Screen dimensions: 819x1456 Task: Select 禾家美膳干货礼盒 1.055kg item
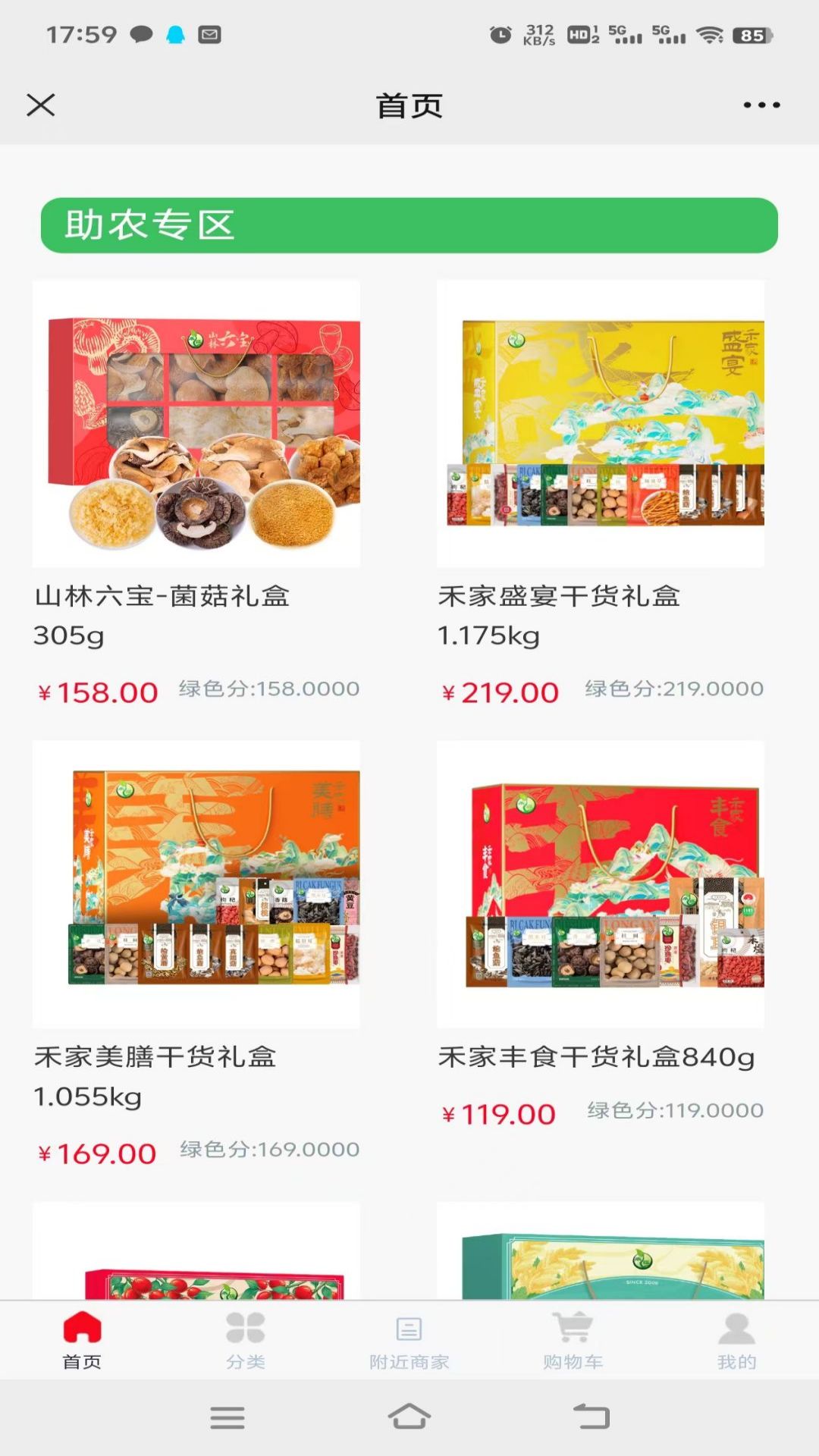click(196, 883)
